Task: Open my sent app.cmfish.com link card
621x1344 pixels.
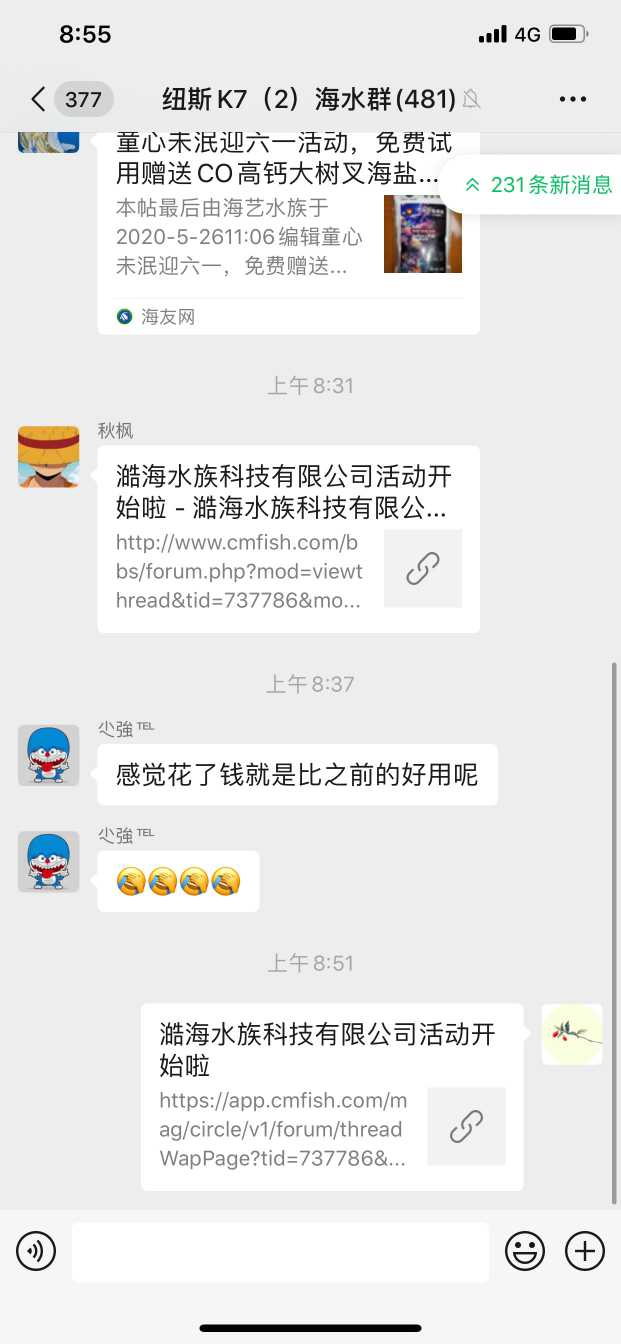Action: tap(331, 1097)
